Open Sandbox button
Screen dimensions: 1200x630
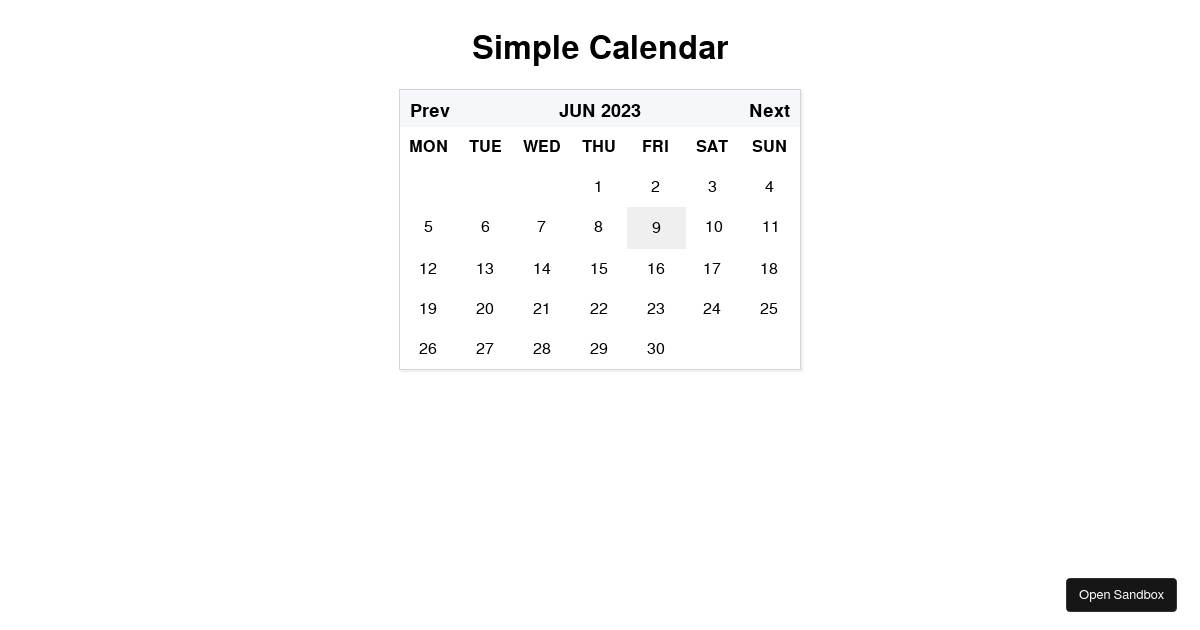click(1121, 595)
